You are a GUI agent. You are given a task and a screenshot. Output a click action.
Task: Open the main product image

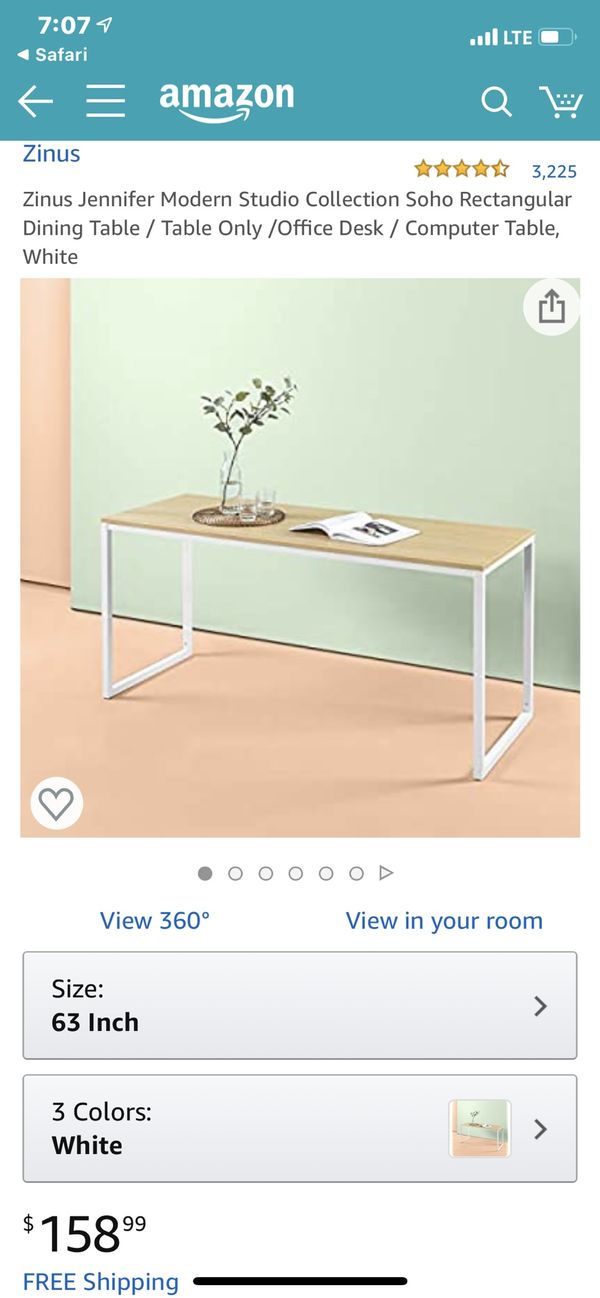300,558
